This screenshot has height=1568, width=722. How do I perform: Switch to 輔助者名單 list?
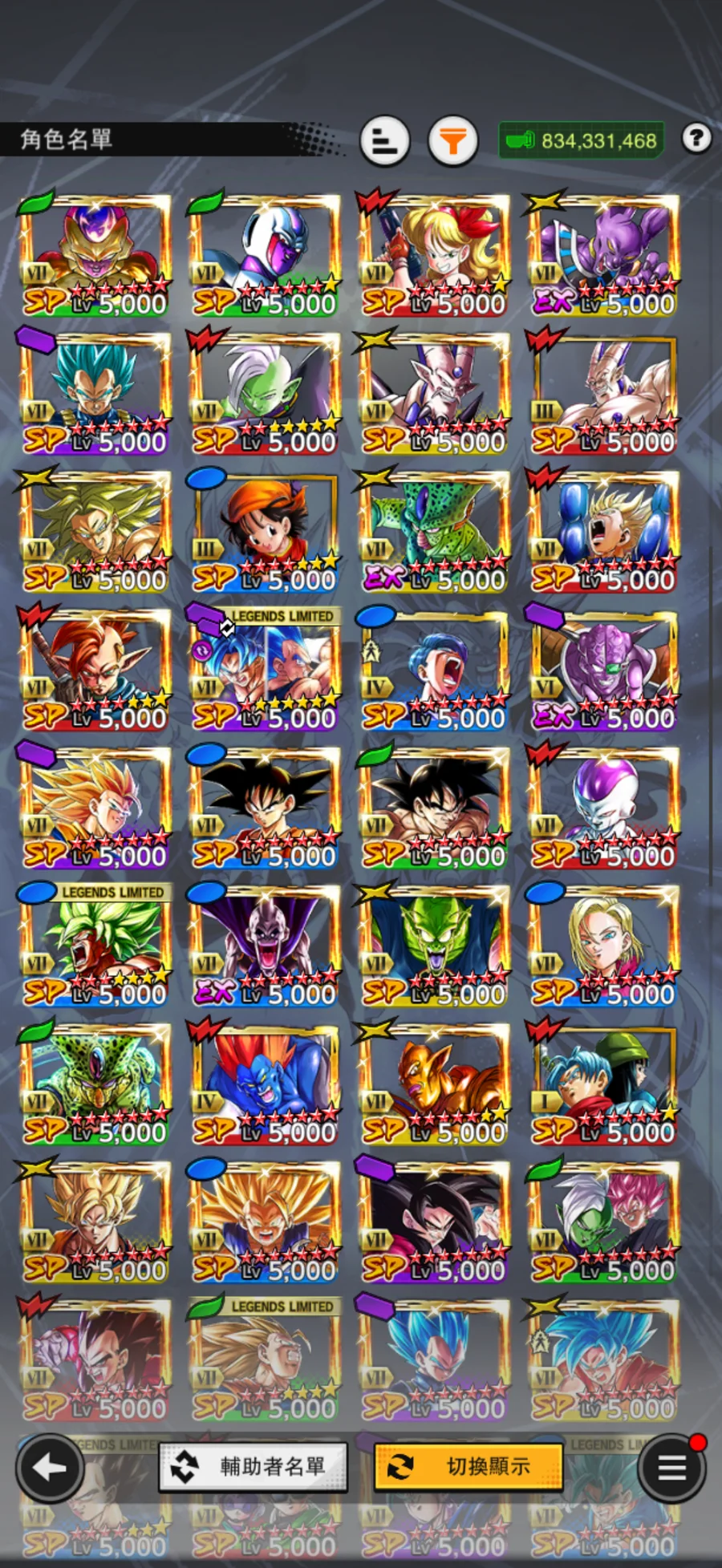(x=253, y=1466)
